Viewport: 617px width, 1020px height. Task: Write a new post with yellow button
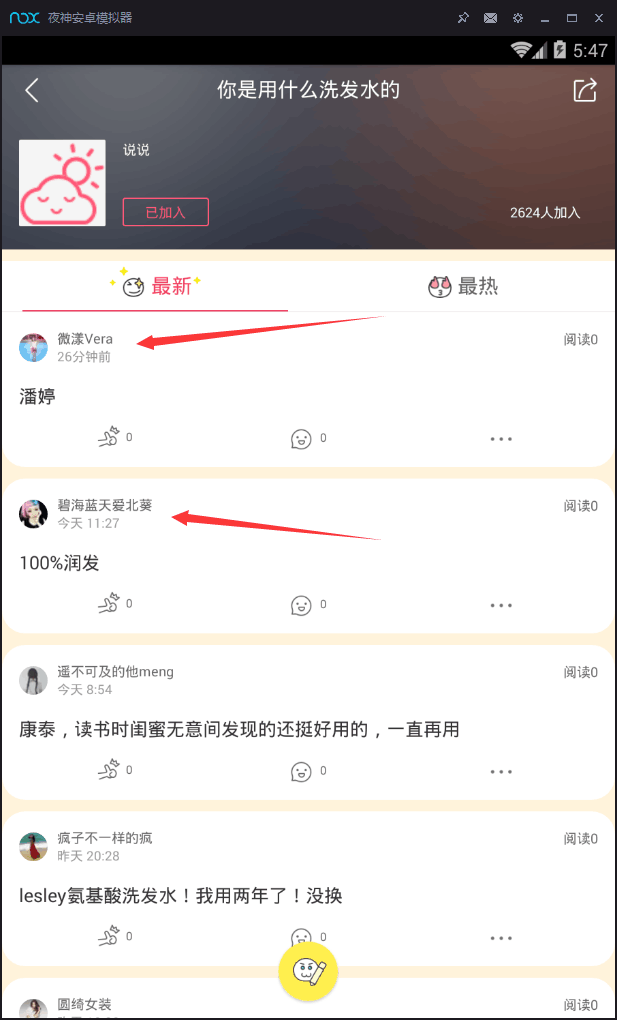pos(308,971)
